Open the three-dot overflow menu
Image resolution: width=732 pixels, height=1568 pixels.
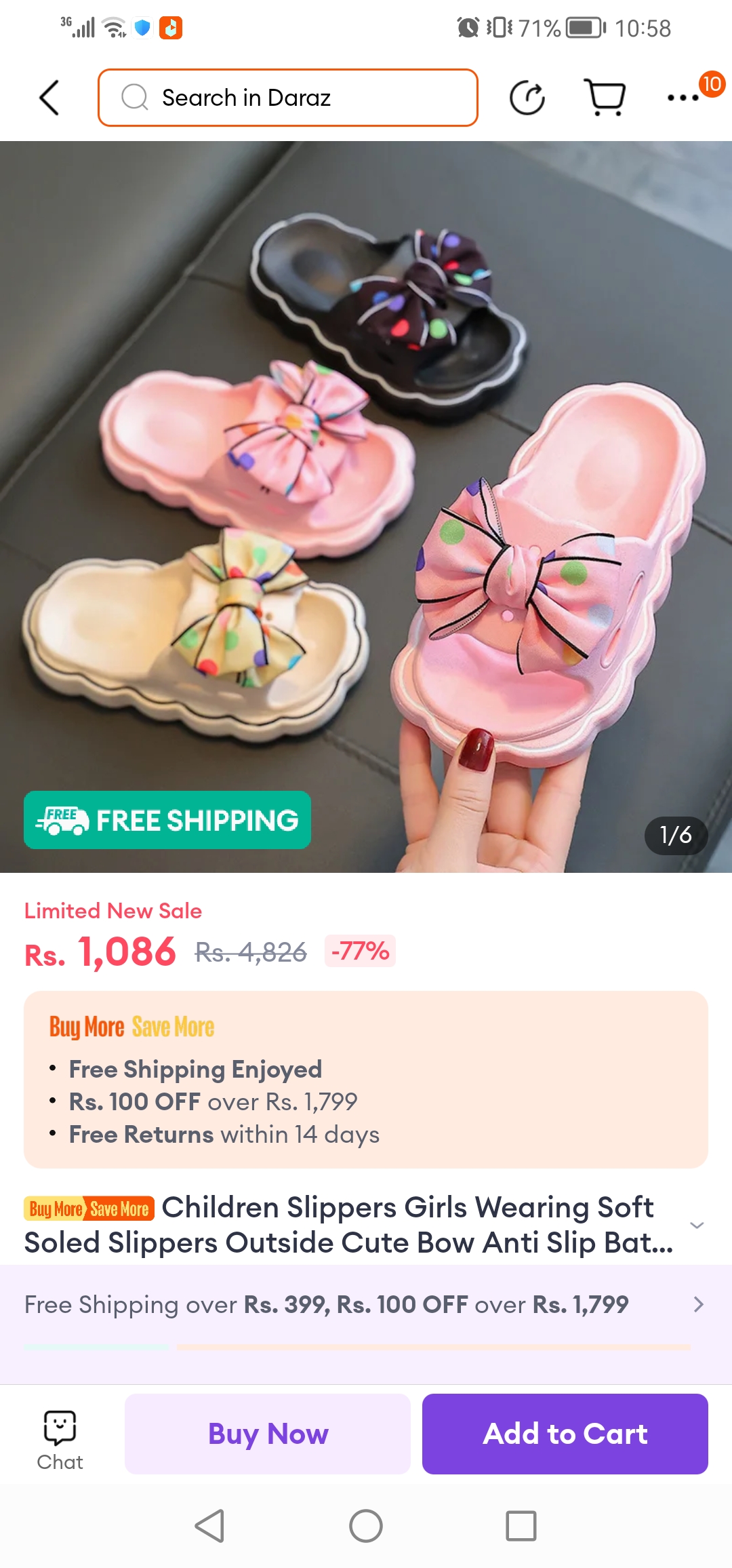(x=683, y=98)
